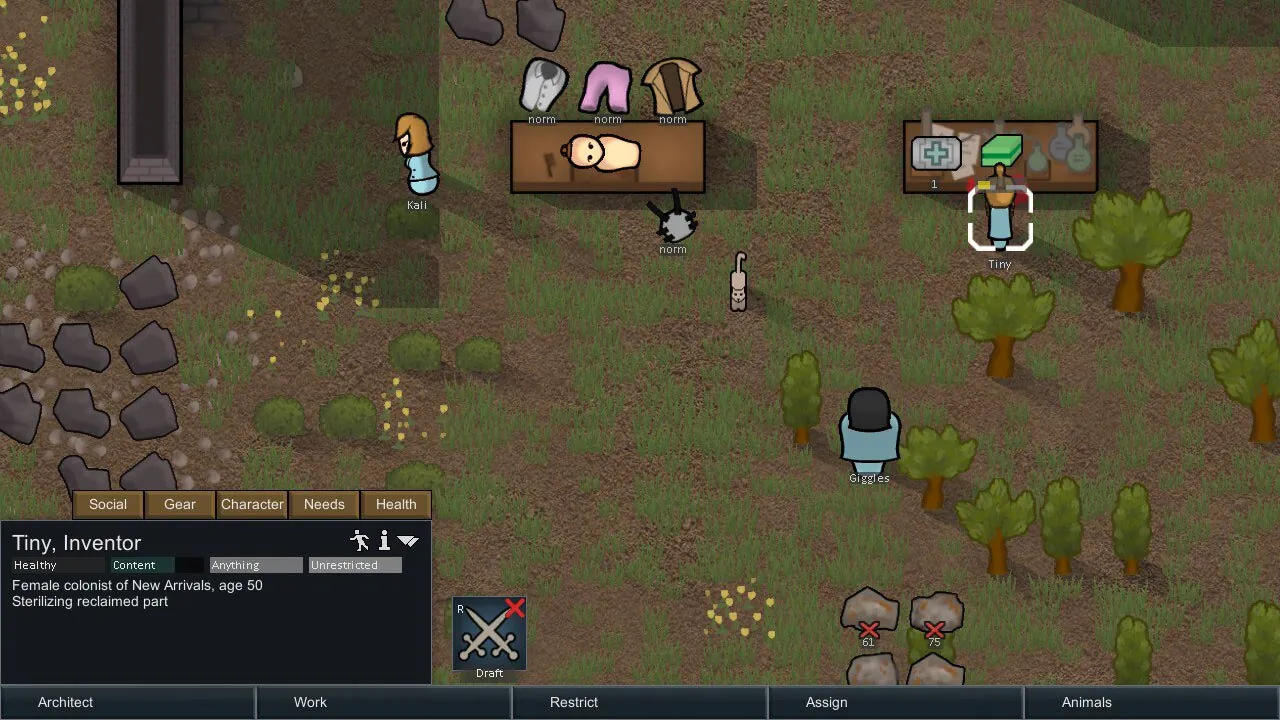Change the Anything outfit assignment
Image resolution: width=1280 pixels, height=720 pixels.
coord(256,565)
